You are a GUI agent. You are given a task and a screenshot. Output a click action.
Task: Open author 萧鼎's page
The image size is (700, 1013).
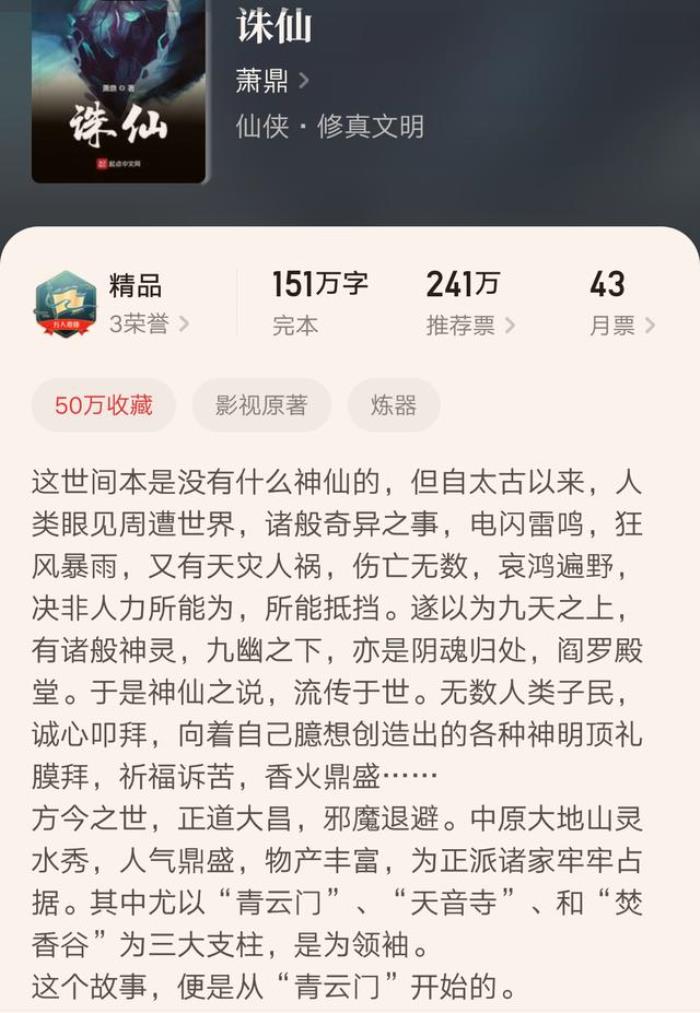272,81
